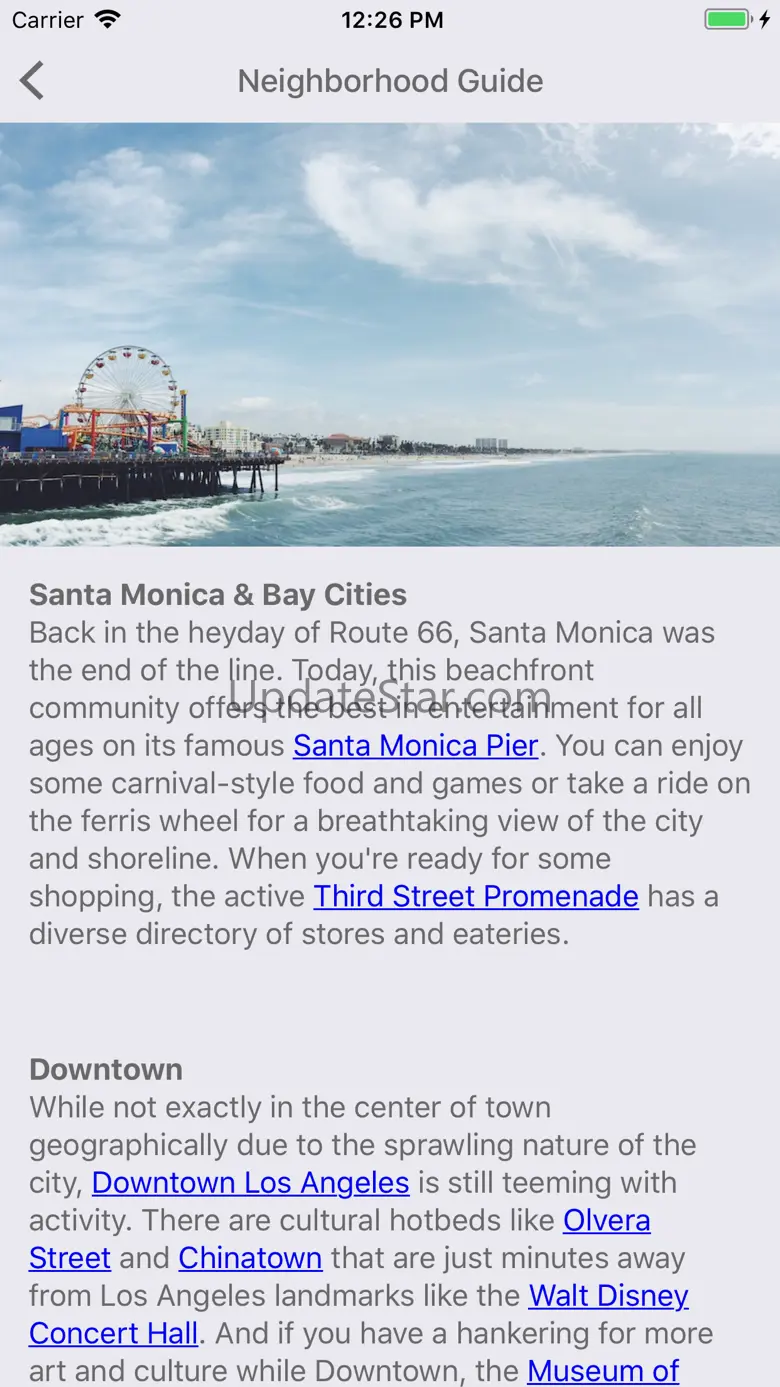Go back from Neighborhood Guide
The height and width of the screenshot is (1387, 780).
(x=32, y=80)
